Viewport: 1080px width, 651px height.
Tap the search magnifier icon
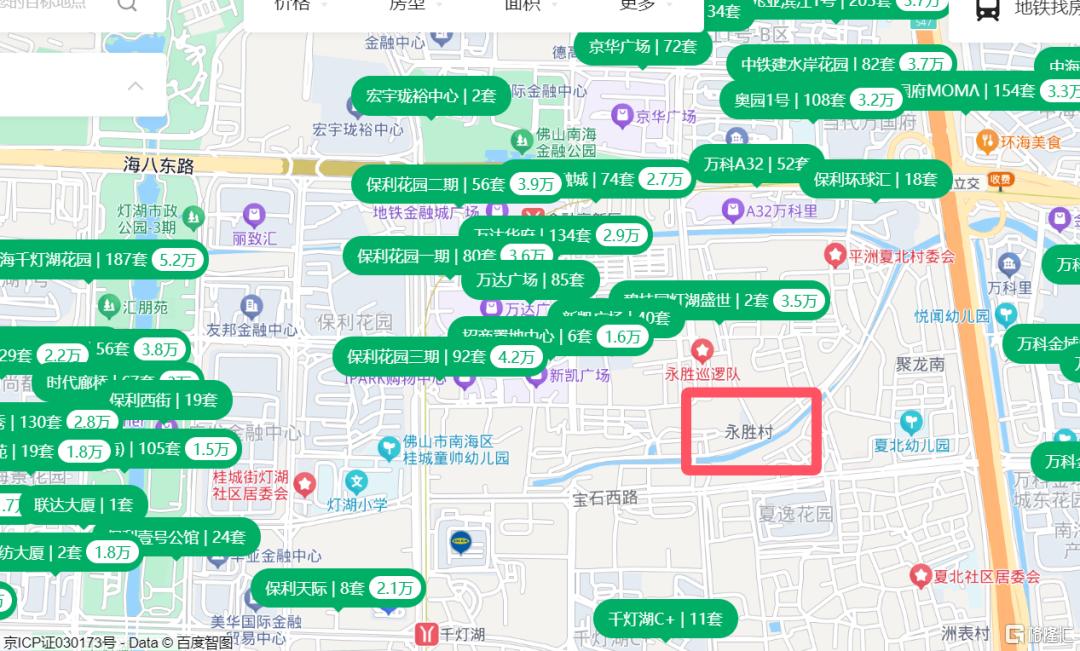[x=127, y=5]
